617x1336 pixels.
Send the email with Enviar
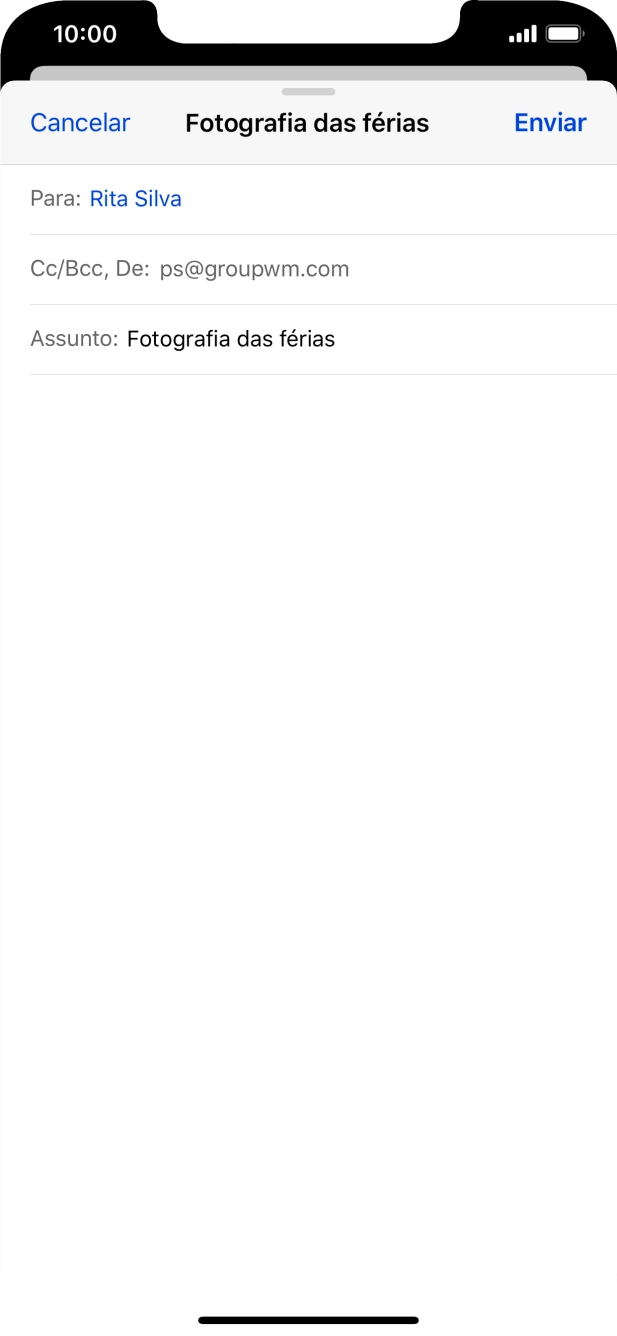(x=549, y=123)
